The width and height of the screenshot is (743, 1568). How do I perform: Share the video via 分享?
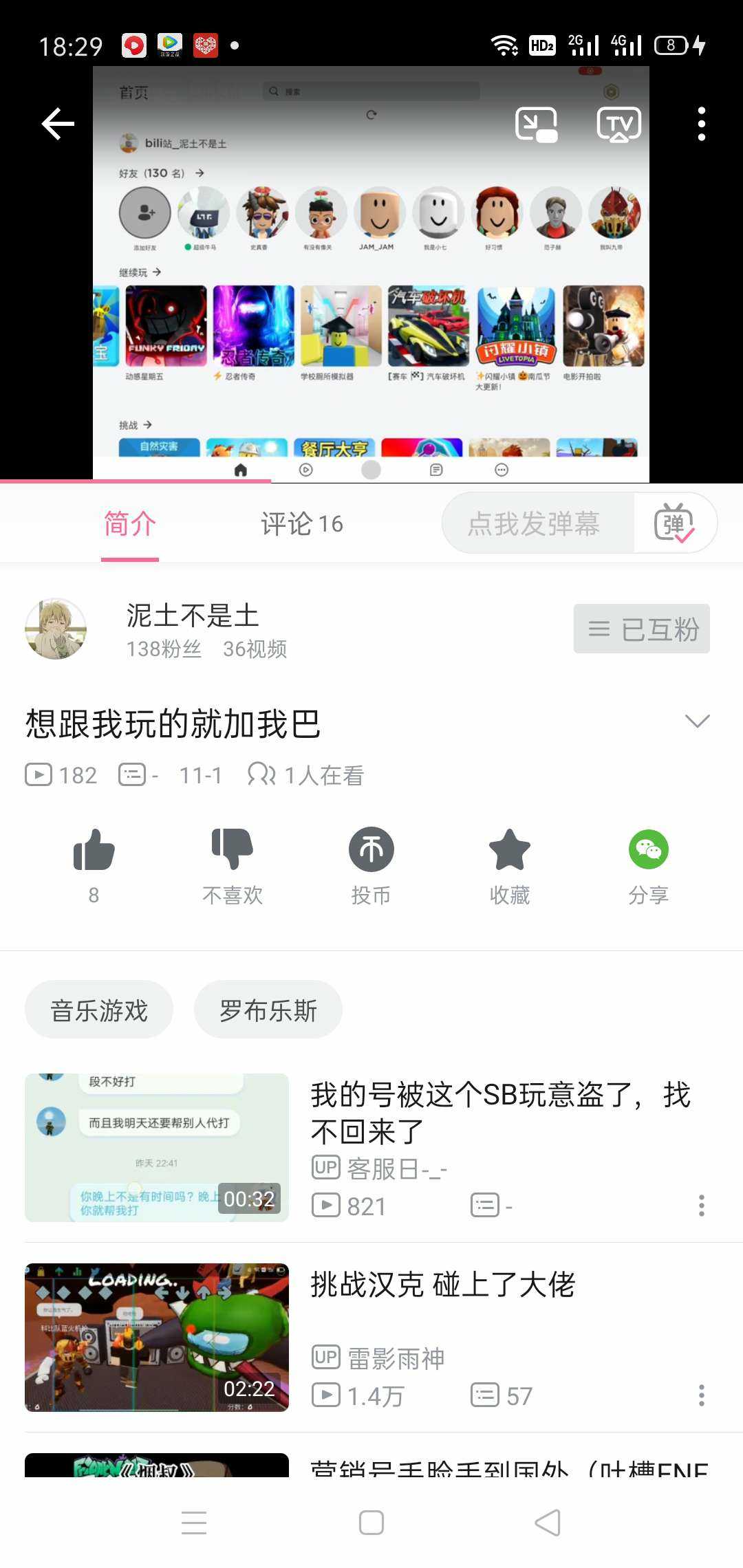click(x=648, y=851)
